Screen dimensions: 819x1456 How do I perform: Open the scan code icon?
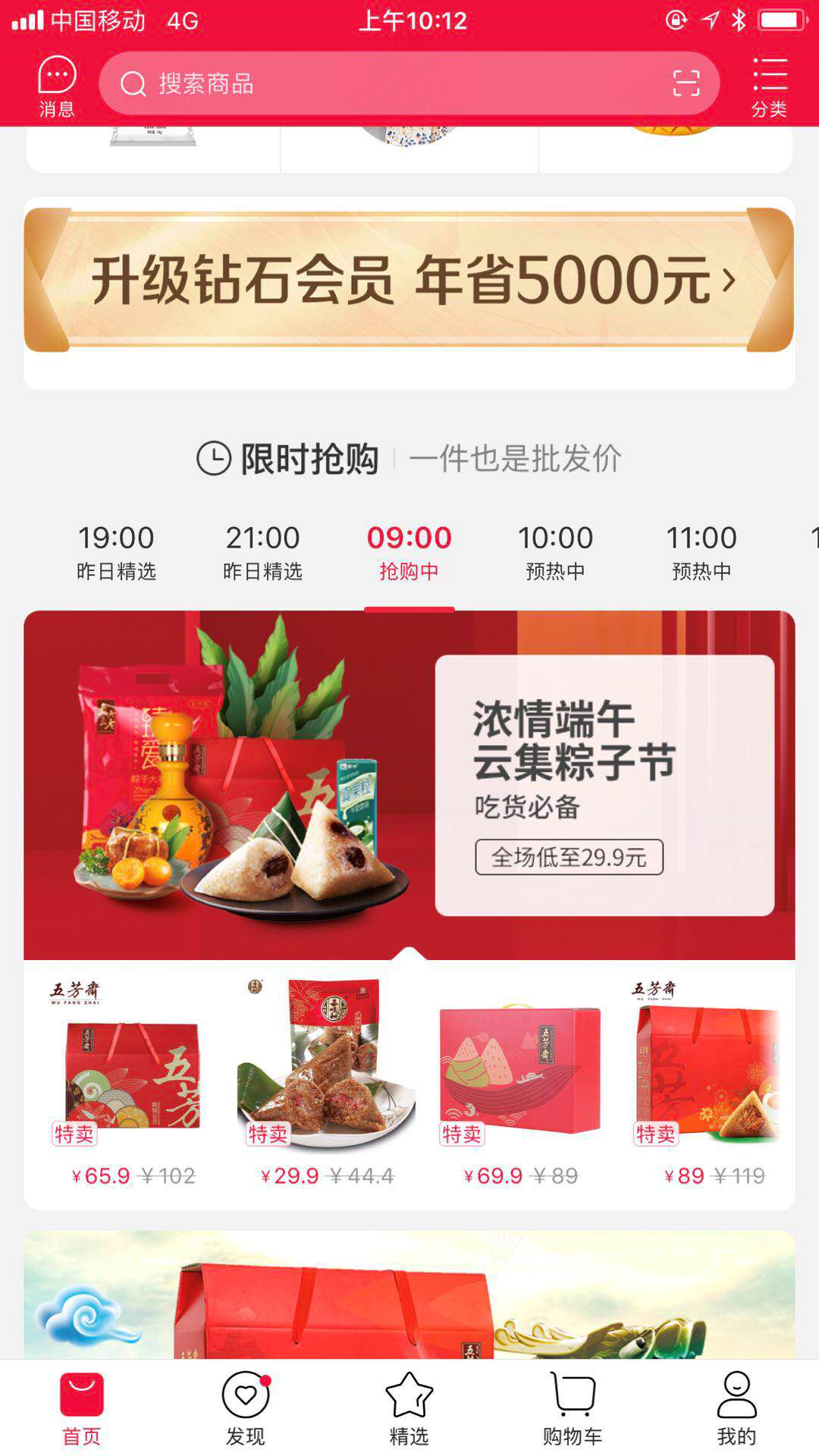686,83
